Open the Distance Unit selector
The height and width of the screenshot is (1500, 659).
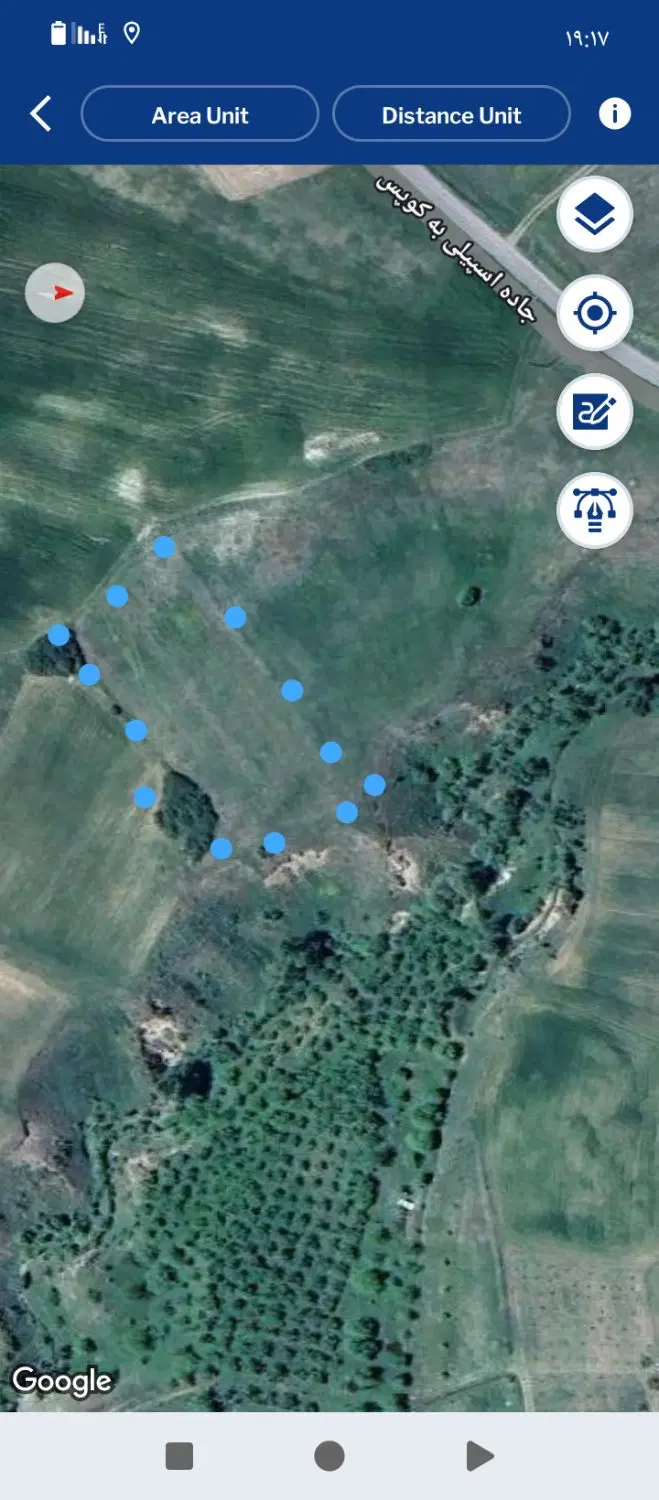[x=451, y=115]
